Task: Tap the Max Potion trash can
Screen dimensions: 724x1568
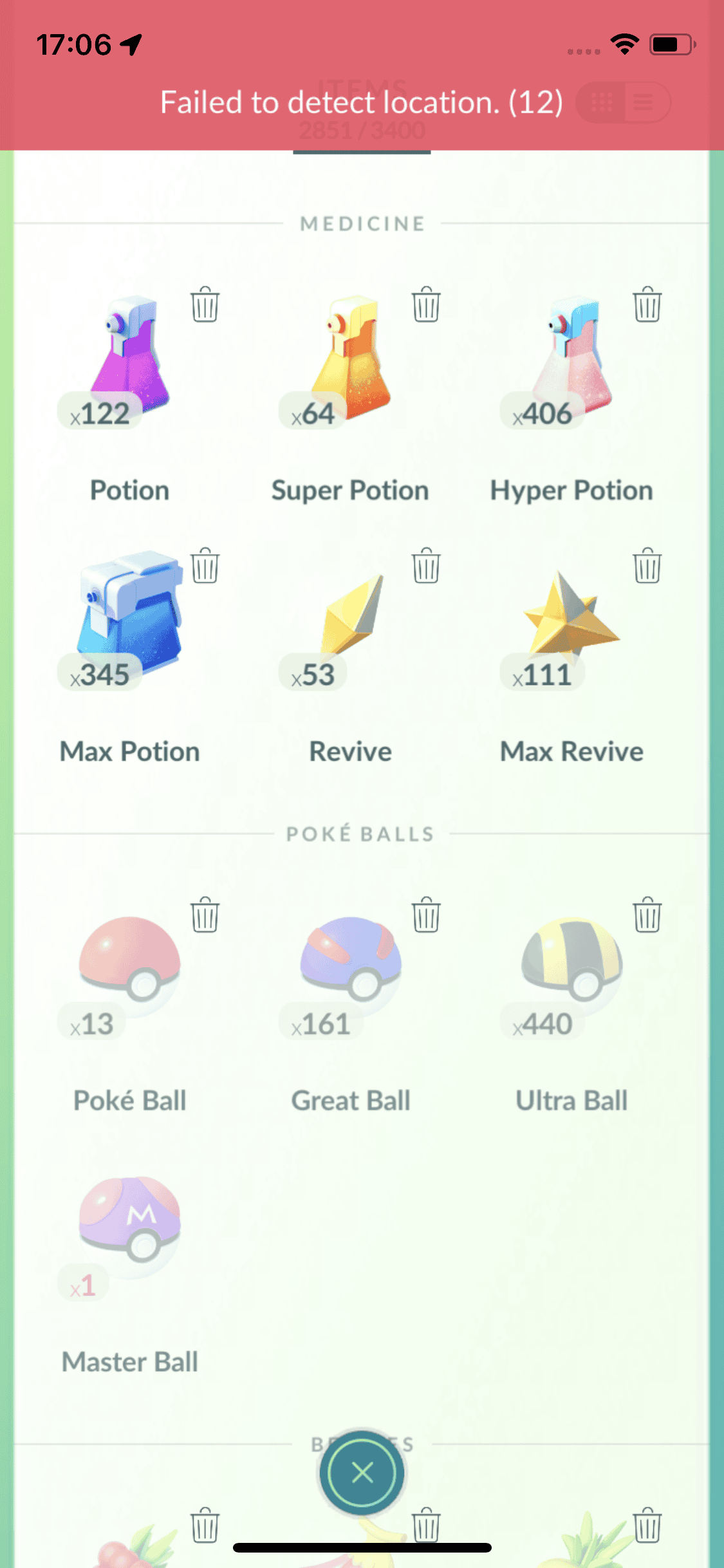Action: [x=205, y=566]
